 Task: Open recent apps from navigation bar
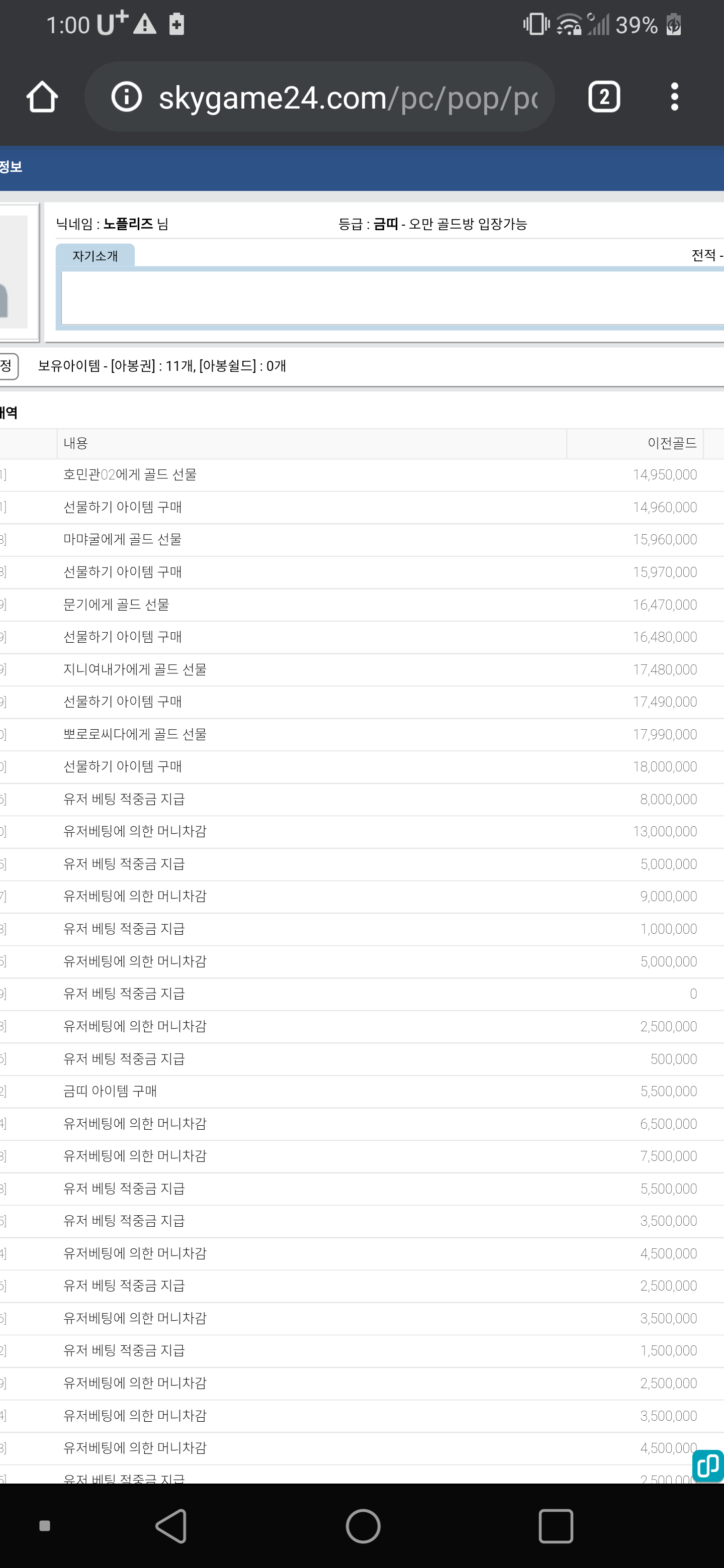click(556, 1525)
